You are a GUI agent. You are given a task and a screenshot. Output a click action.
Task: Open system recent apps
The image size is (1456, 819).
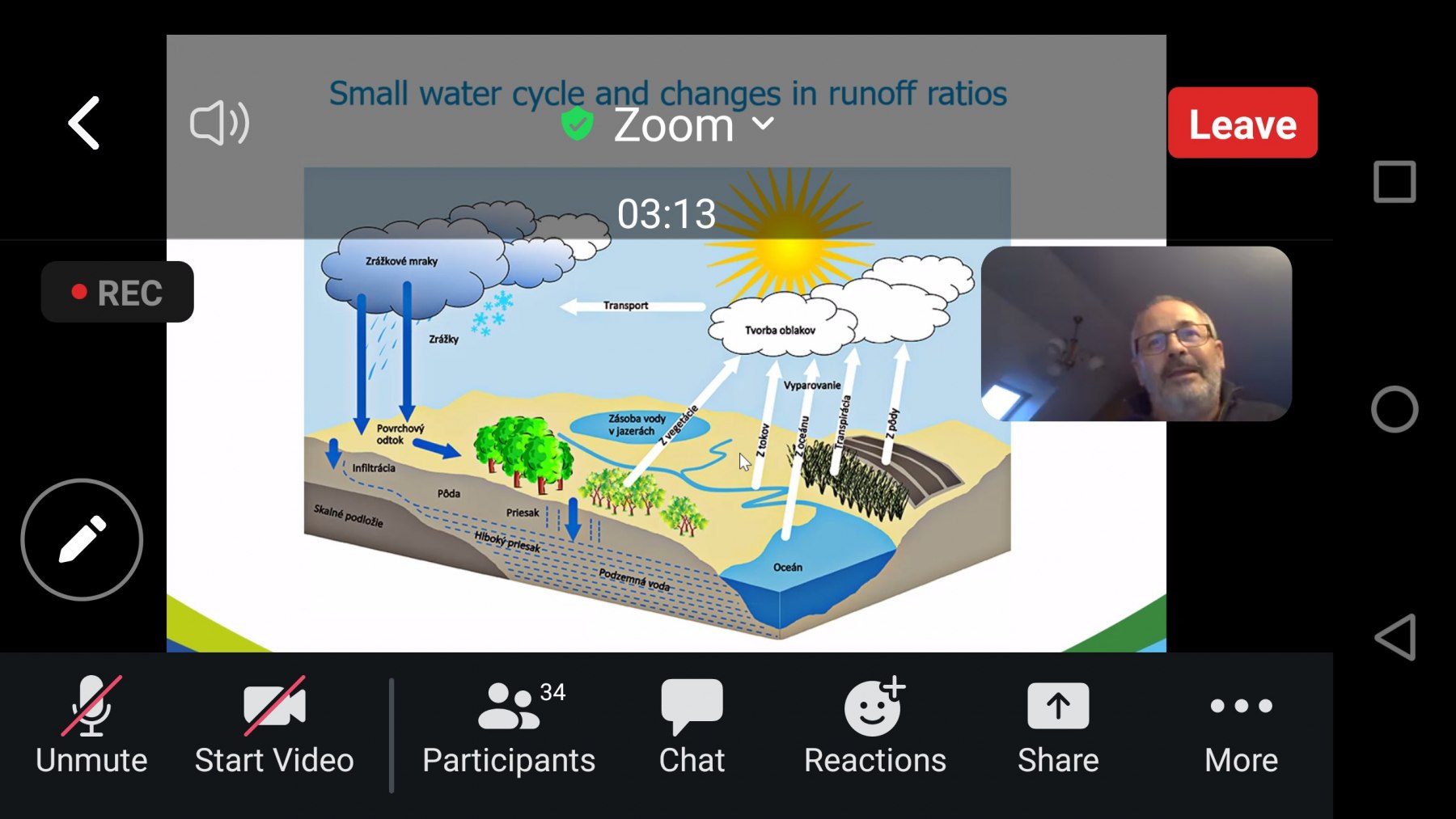[1395, 182]
